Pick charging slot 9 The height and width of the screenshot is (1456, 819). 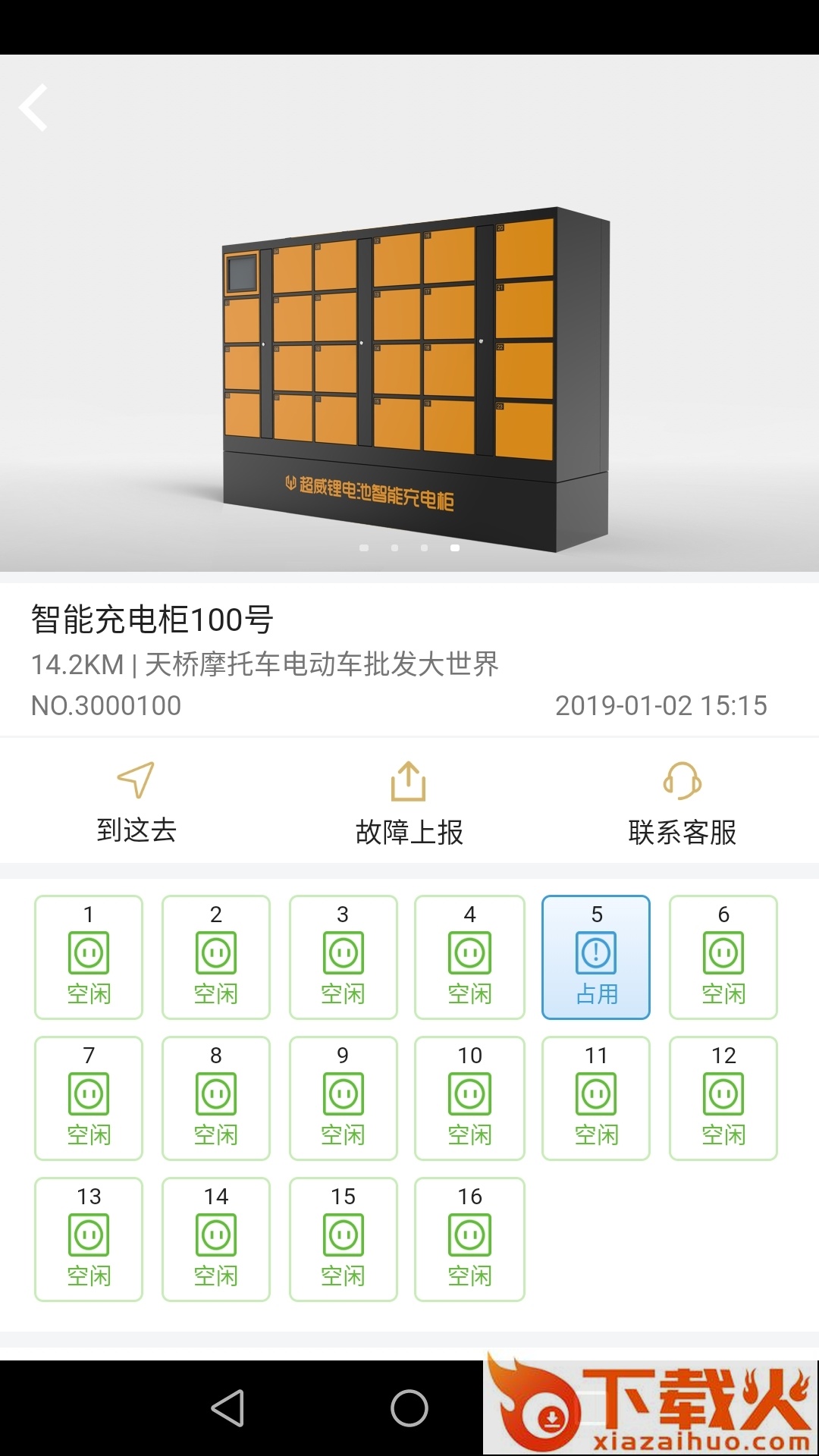click(343, 1098)
